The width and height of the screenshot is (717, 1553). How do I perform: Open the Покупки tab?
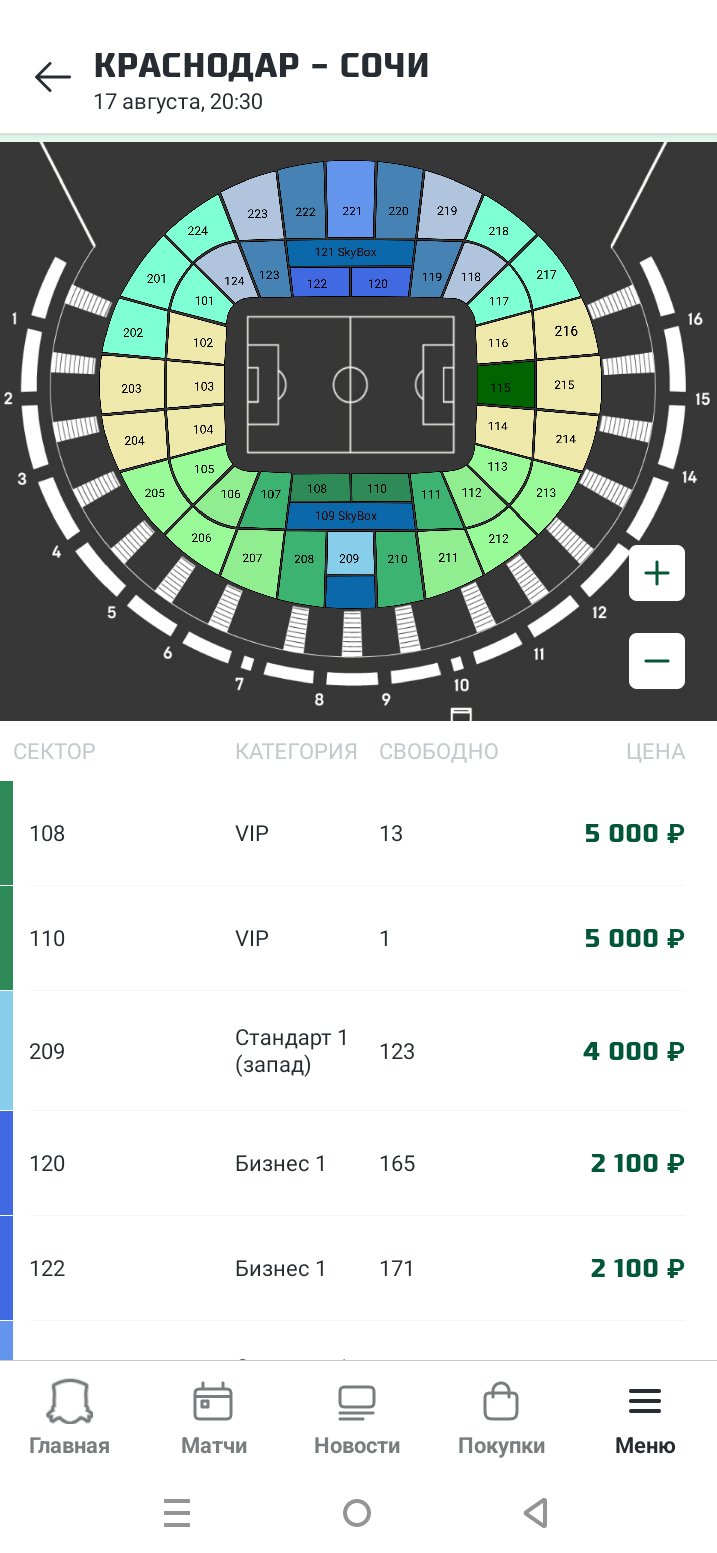[501, 1418]
